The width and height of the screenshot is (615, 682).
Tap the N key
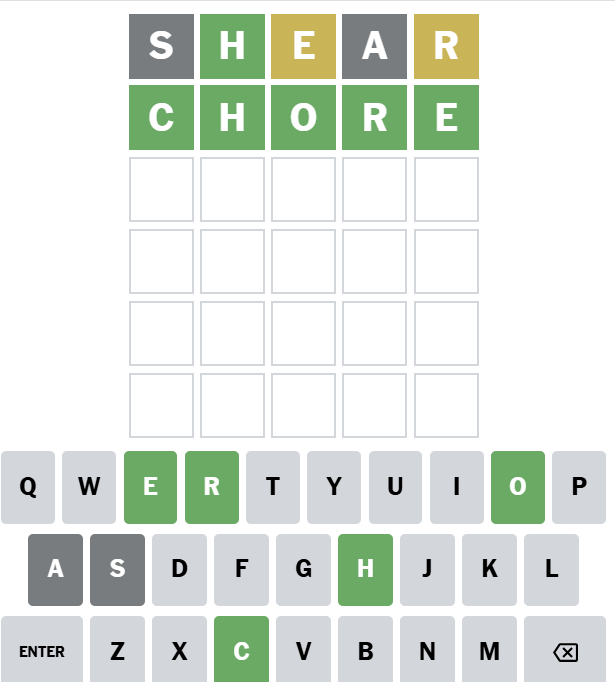[x=427, y=651]
